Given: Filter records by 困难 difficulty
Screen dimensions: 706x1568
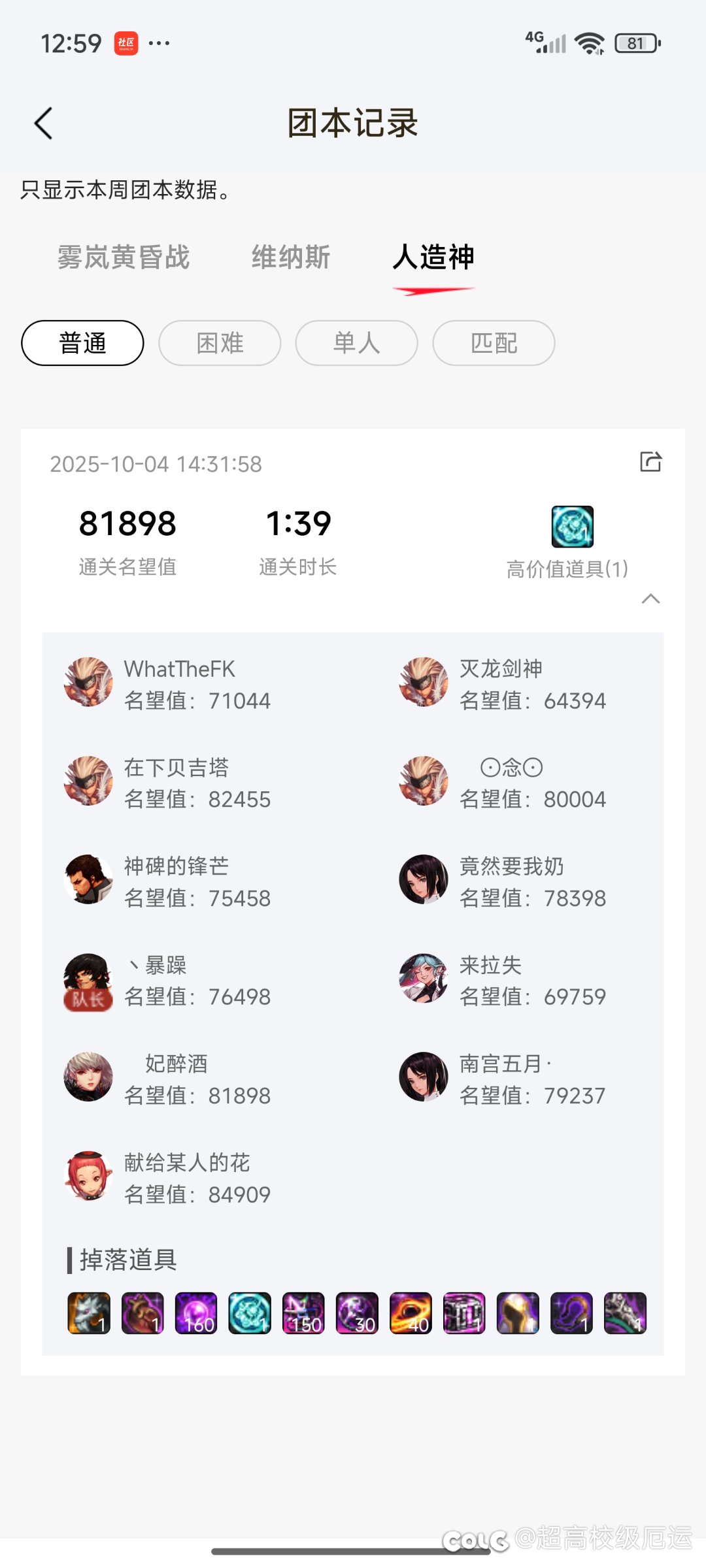Looking at the screenshot, I should pos(220,343).
